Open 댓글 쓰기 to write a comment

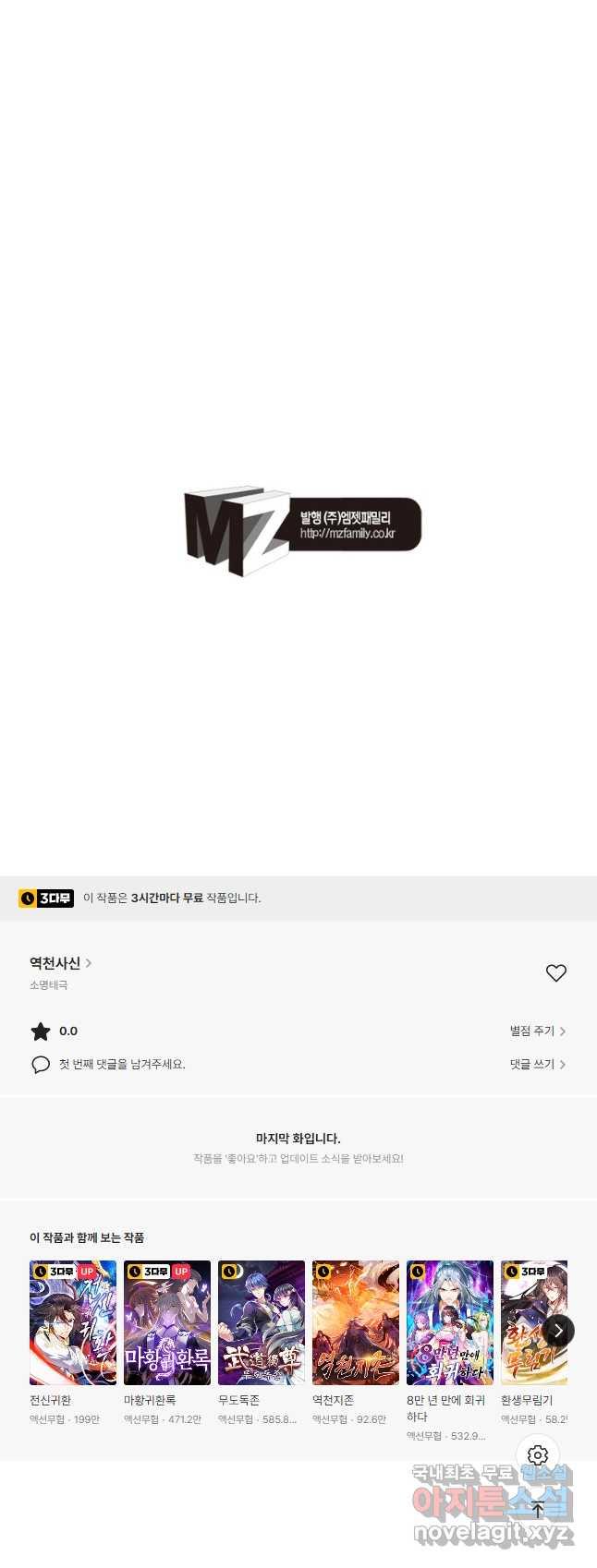[x=537, y=1065]
